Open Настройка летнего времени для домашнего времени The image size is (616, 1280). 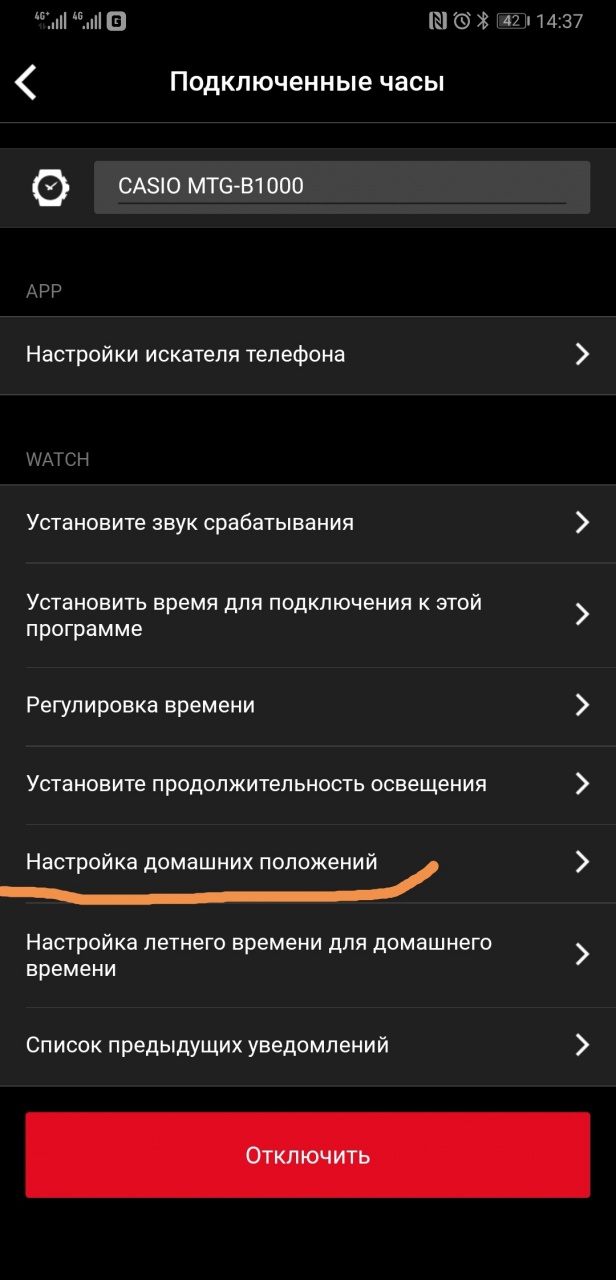(308, 955)
